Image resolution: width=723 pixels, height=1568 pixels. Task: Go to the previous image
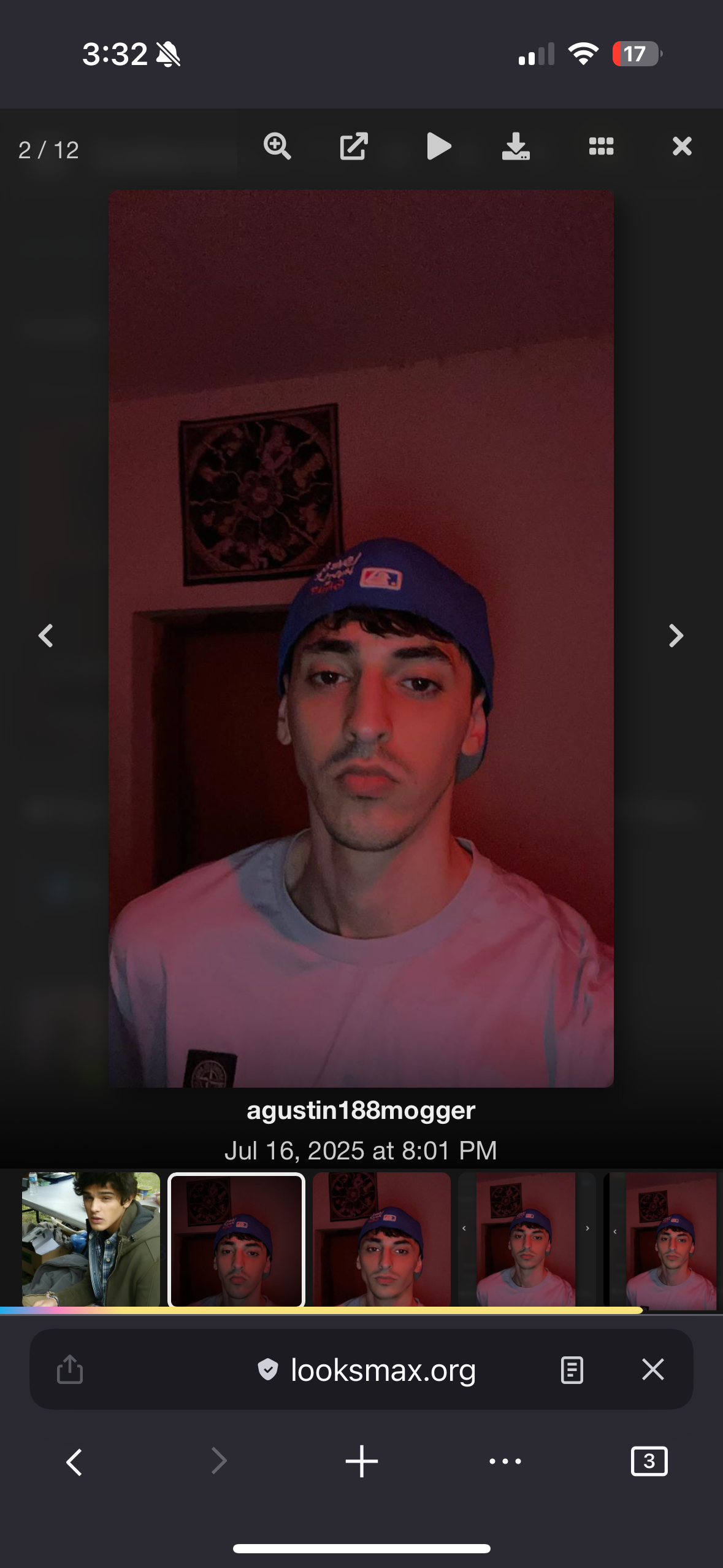[x=46, y=636]
